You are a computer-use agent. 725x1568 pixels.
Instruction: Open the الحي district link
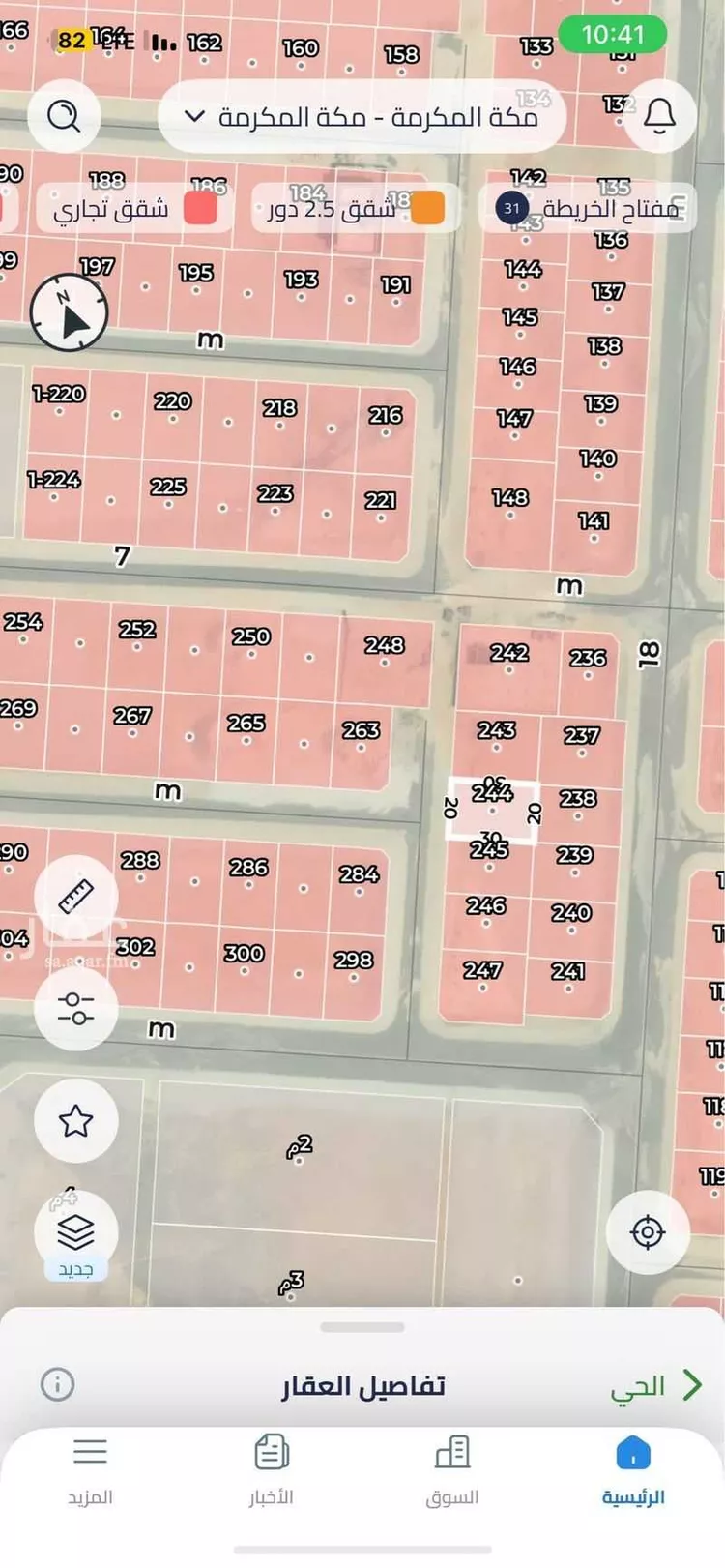655,1386
